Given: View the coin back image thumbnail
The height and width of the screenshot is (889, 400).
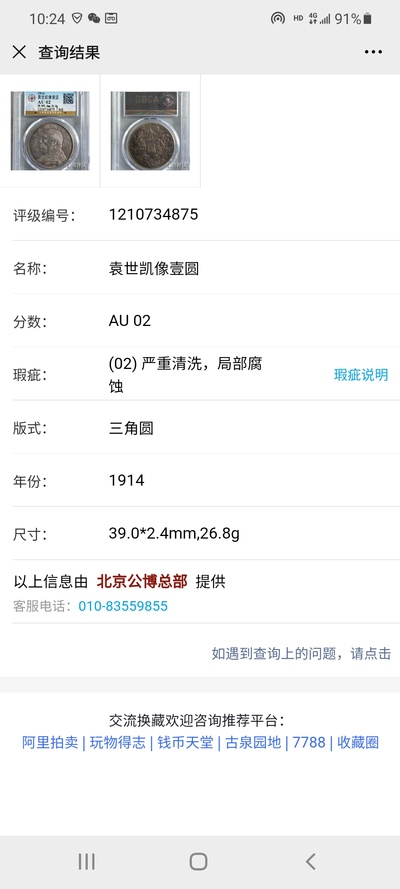Looking at the screenshot, I should click(150, 130).
